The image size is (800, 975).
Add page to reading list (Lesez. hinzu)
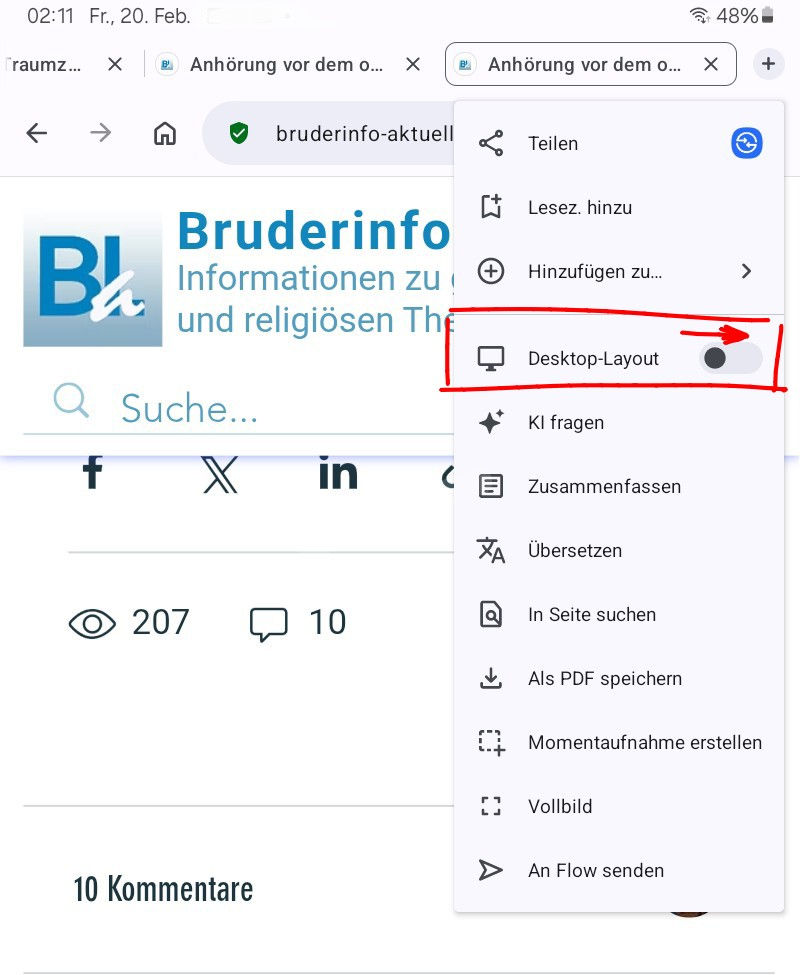pyautogui.click(x=579, y=207)
